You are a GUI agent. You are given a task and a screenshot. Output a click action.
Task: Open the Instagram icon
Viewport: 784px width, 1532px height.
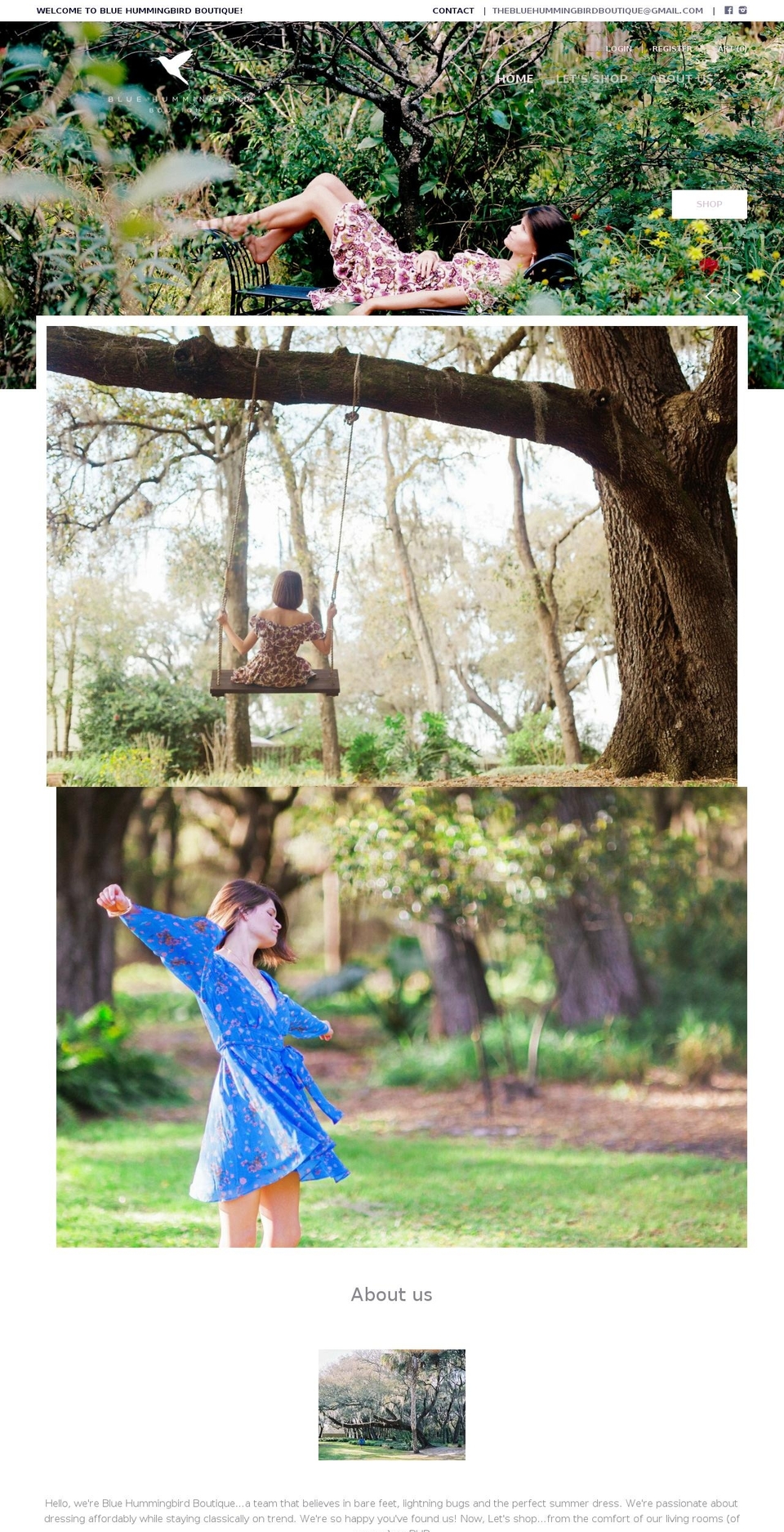pyautogui.click(x=742, y=11)
